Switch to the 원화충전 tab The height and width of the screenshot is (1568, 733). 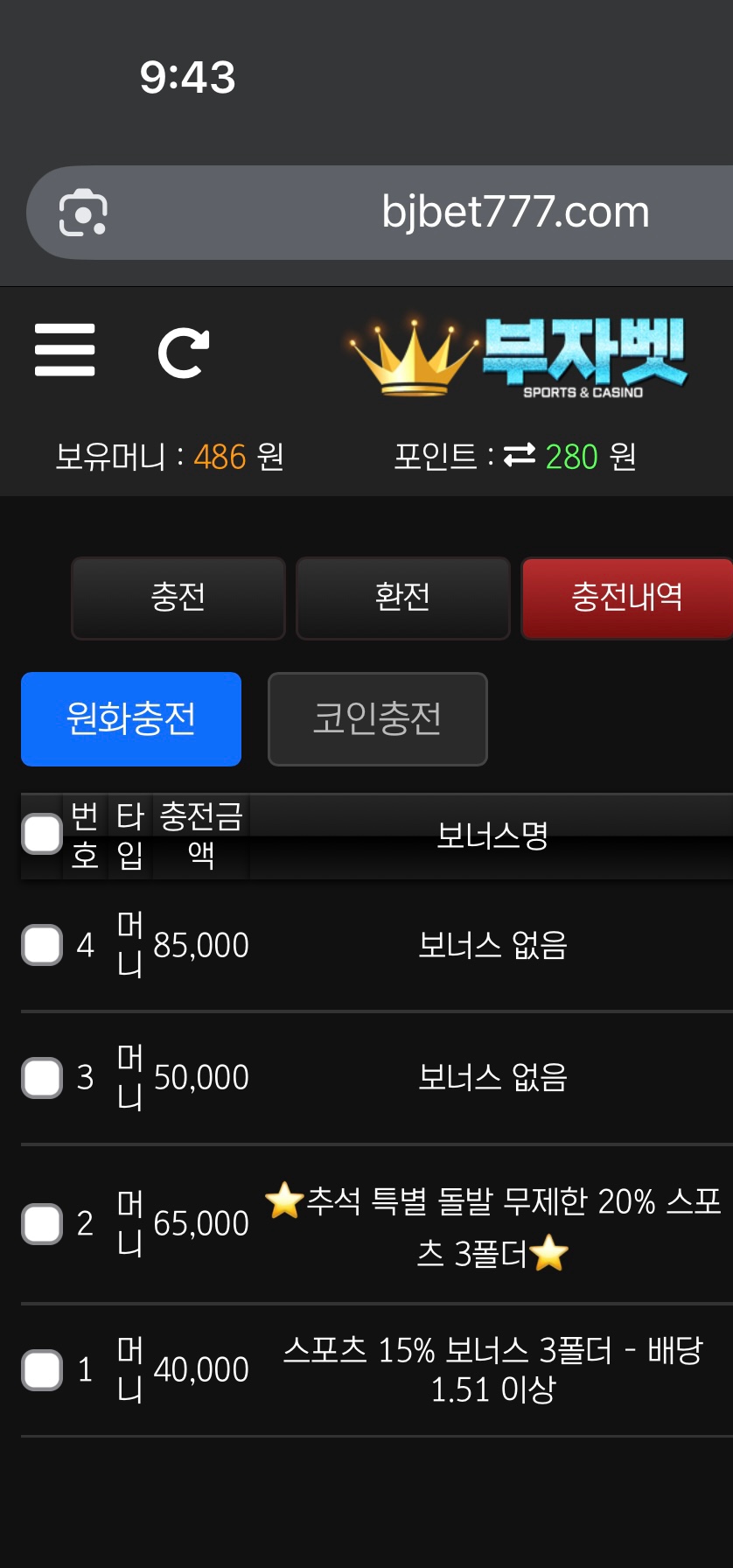131,719
